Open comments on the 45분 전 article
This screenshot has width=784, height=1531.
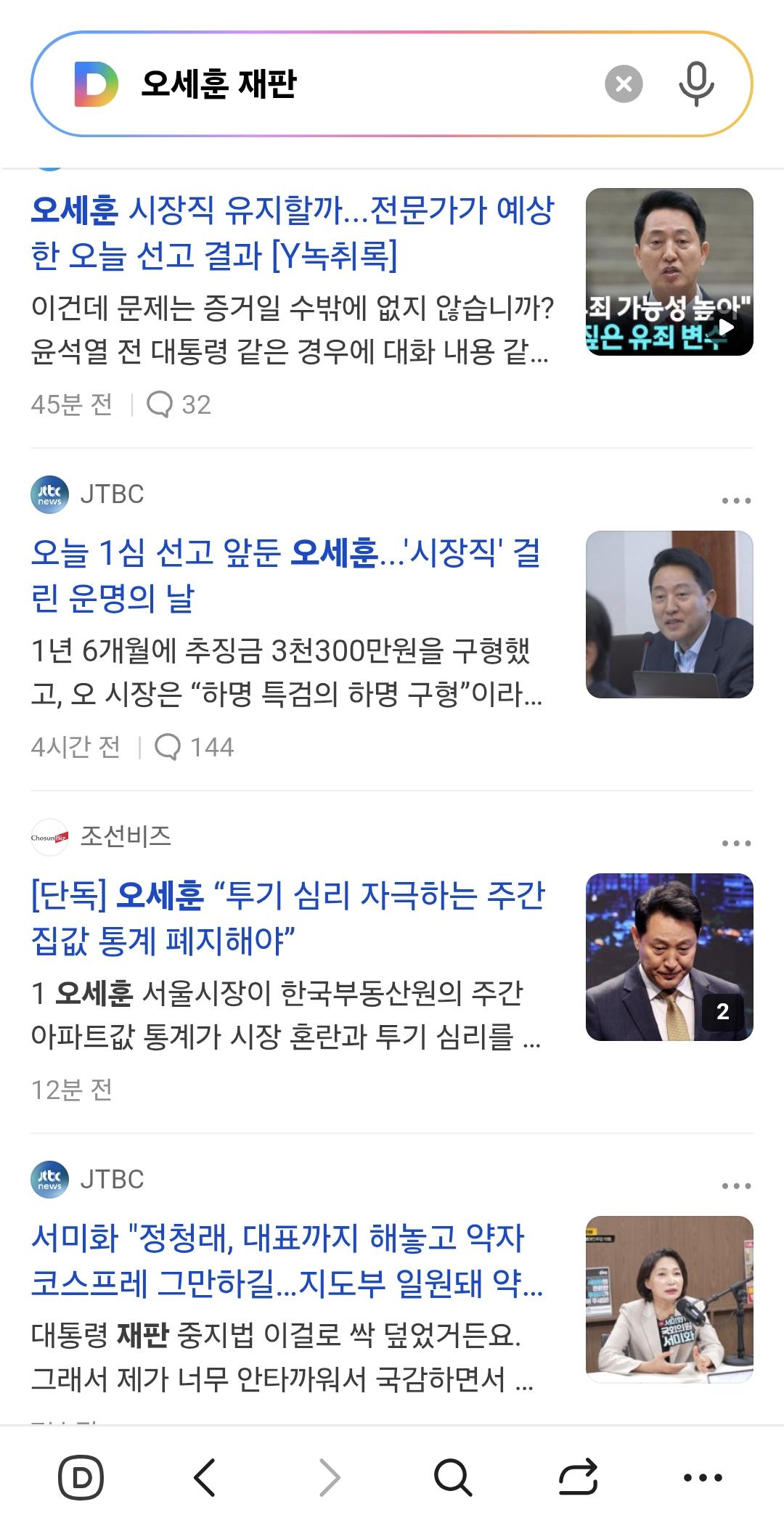[179, 404]
